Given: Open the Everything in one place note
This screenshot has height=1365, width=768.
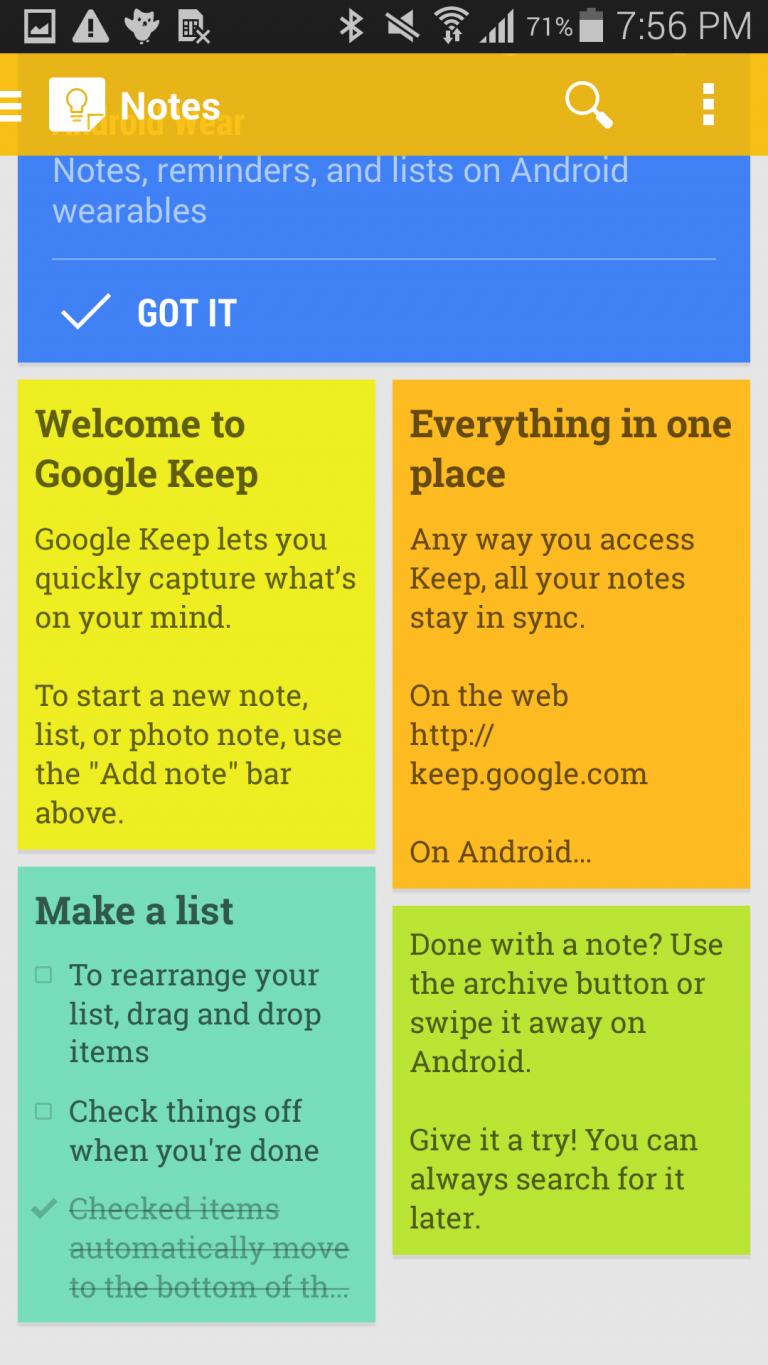Looking at the screenshot, I should pos(571,634).
